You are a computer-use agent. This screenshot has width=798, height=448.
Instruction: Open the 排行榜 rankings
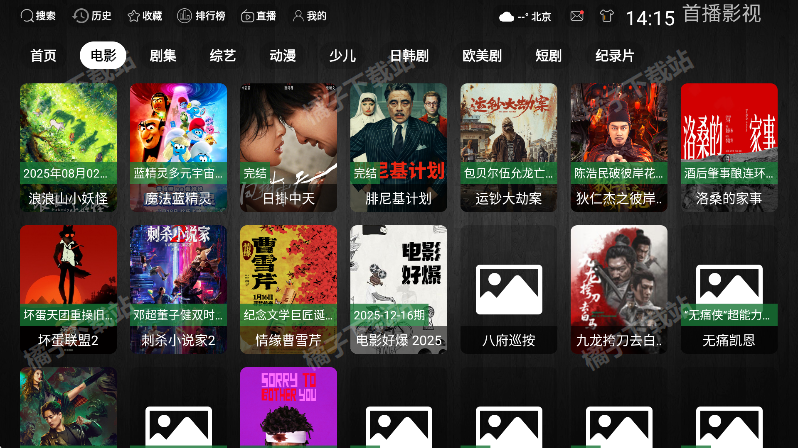point(201,16)
